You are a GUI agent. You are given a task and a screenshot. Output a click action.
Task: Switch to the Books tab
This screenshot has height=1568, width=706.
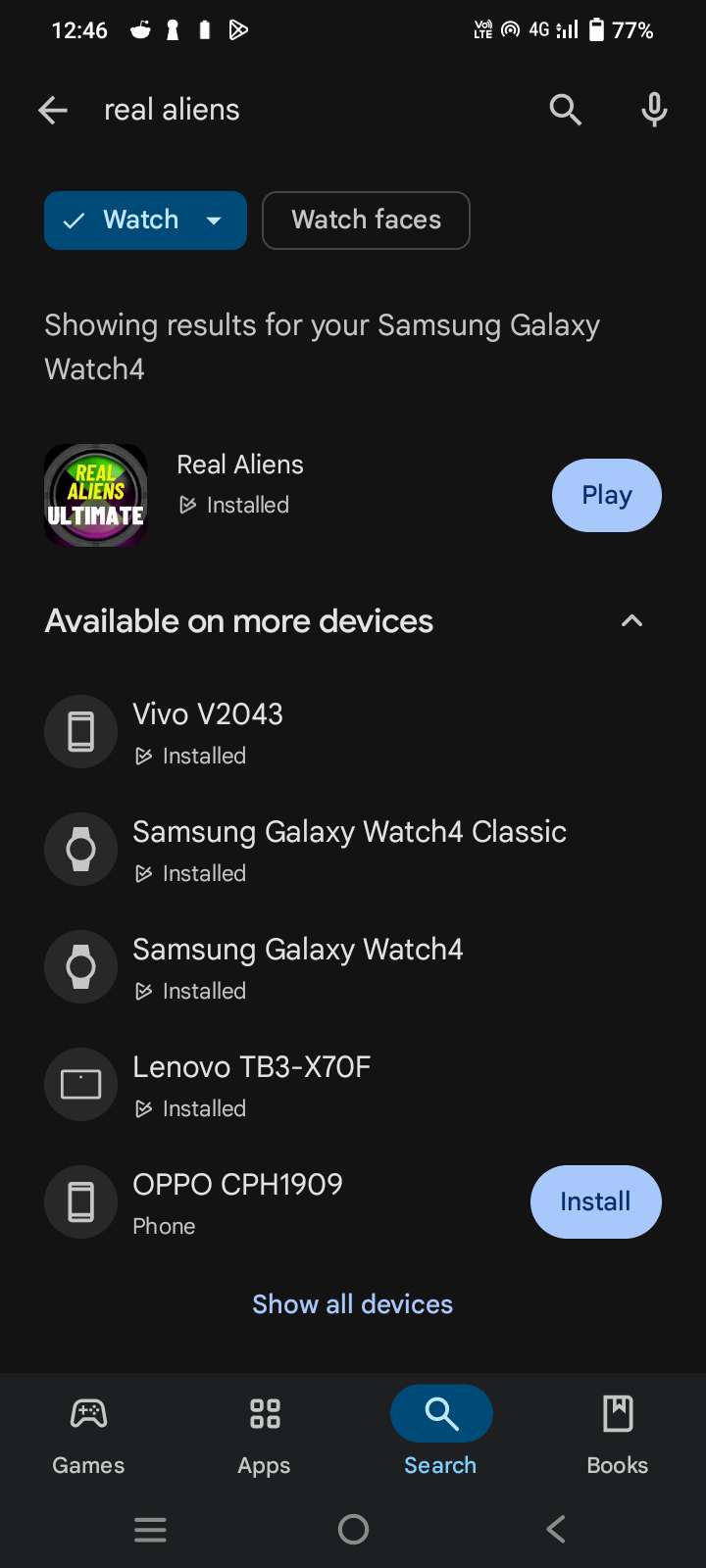(x=617, y=1436)
